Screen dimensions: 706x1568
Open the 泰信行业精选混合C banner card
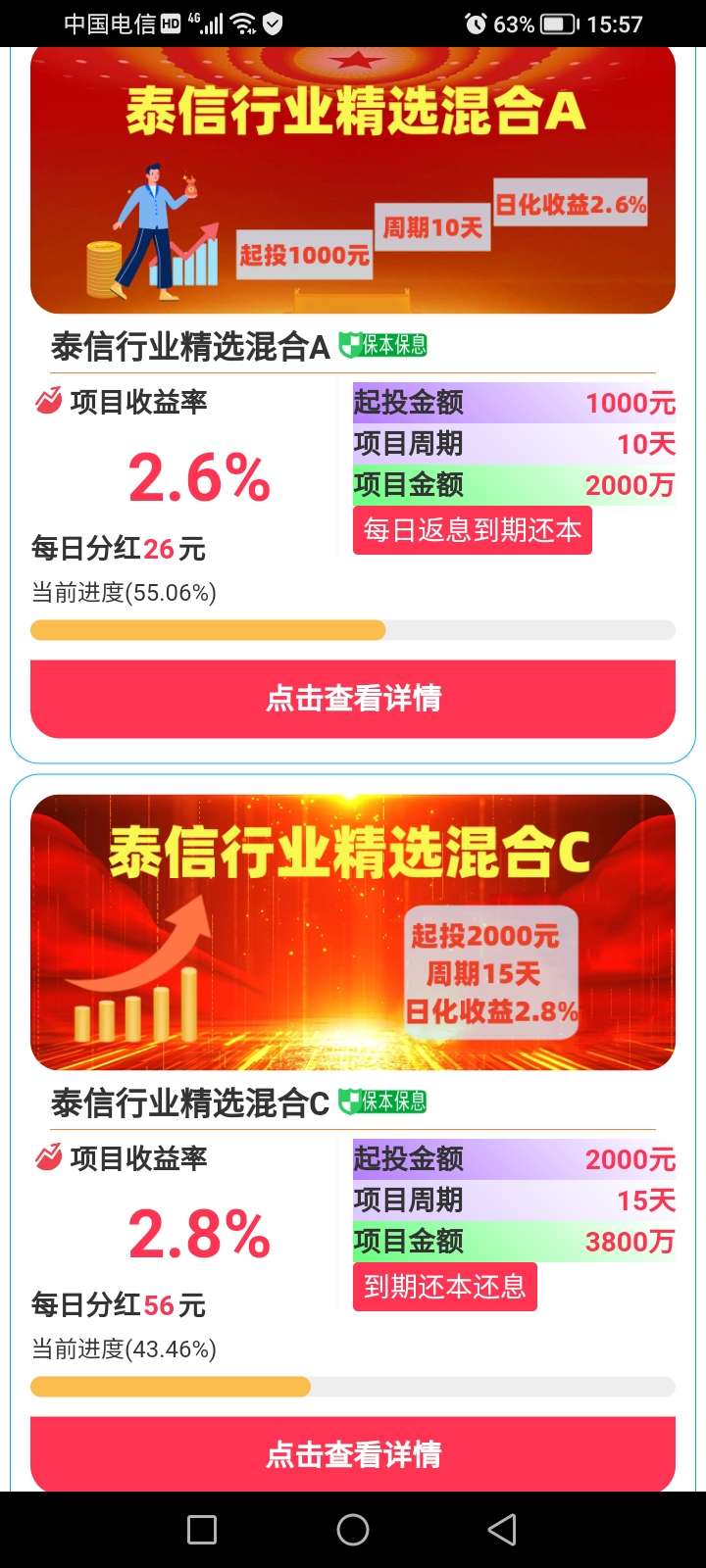(x=353, y=932)
